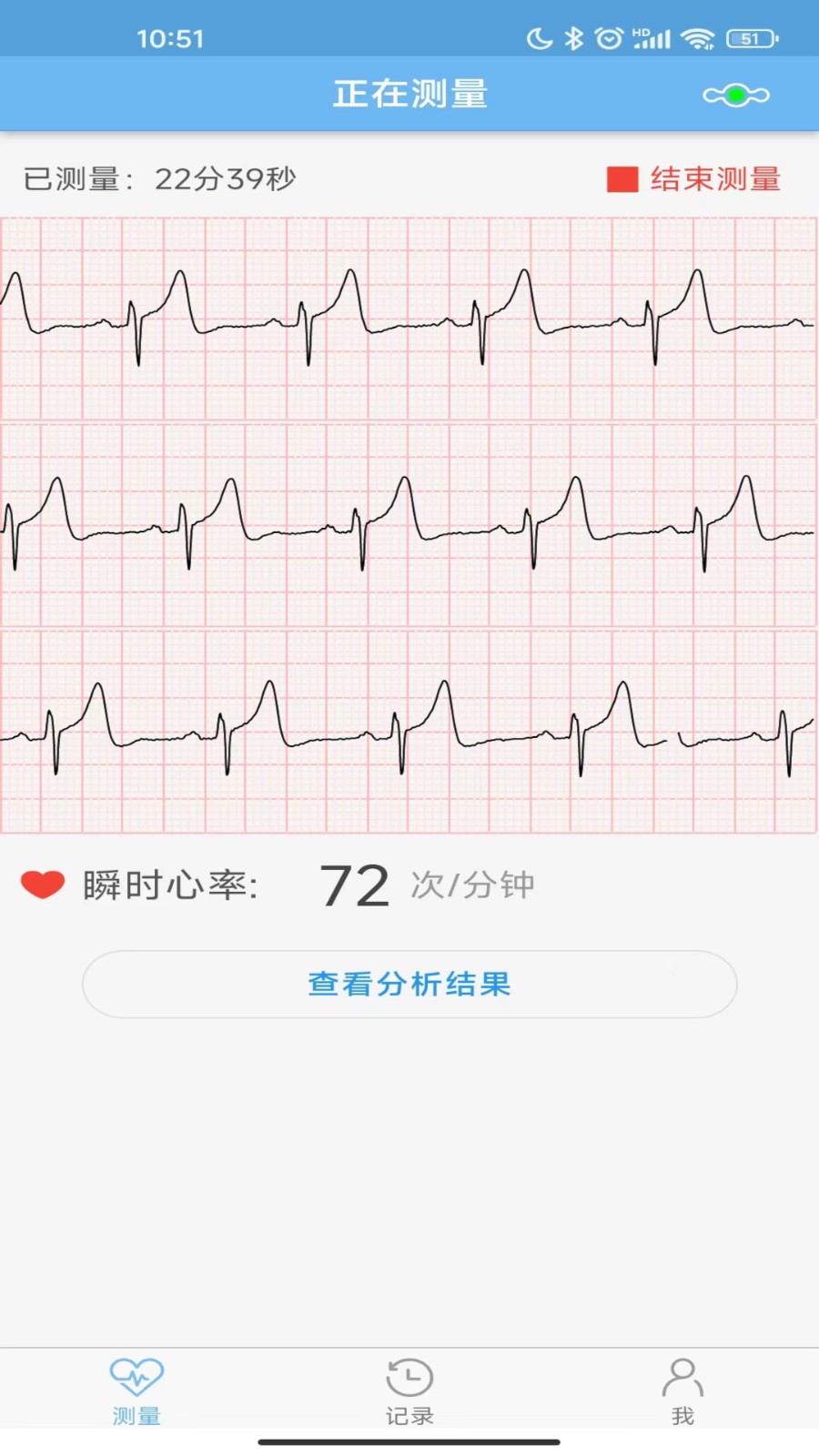Tap the ECG device status icon
Screen dimensions: 819x1456
[x=735, y=95]
